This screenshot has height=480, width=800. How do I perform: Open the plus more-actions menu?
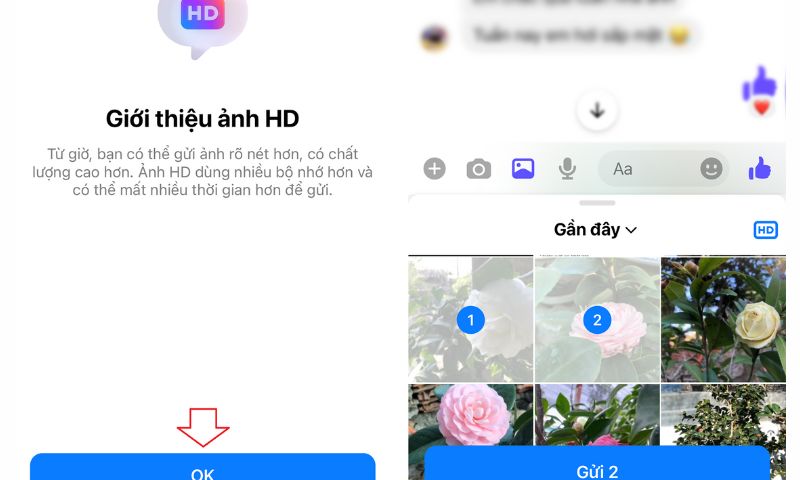point(434,168)
